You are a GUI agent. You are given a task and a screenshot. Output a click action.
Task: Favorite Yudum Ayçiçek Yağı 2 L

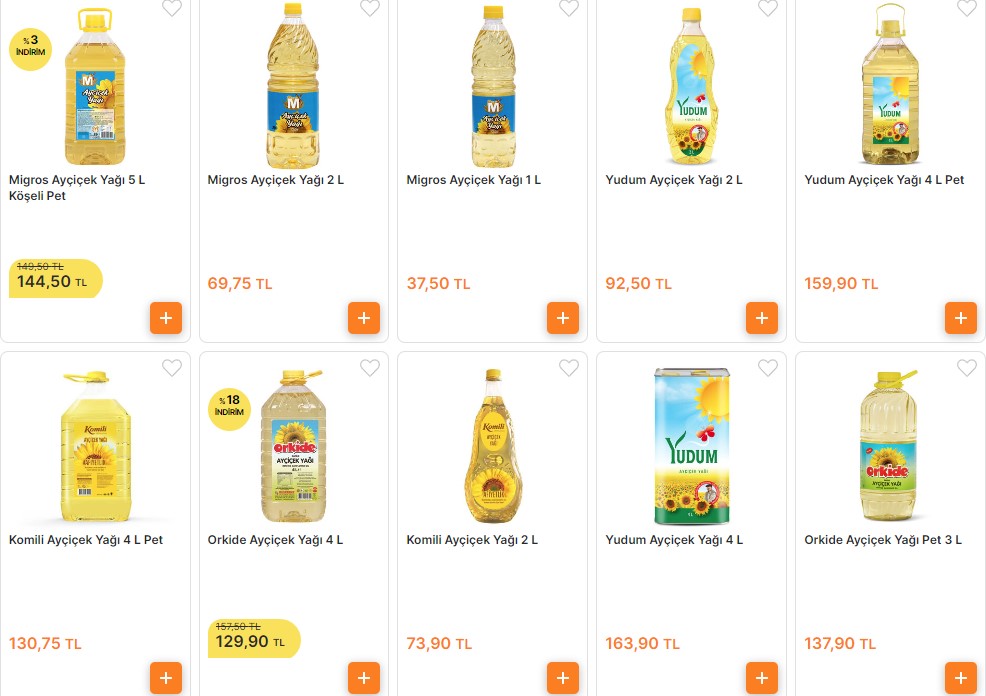click(768, 9)
